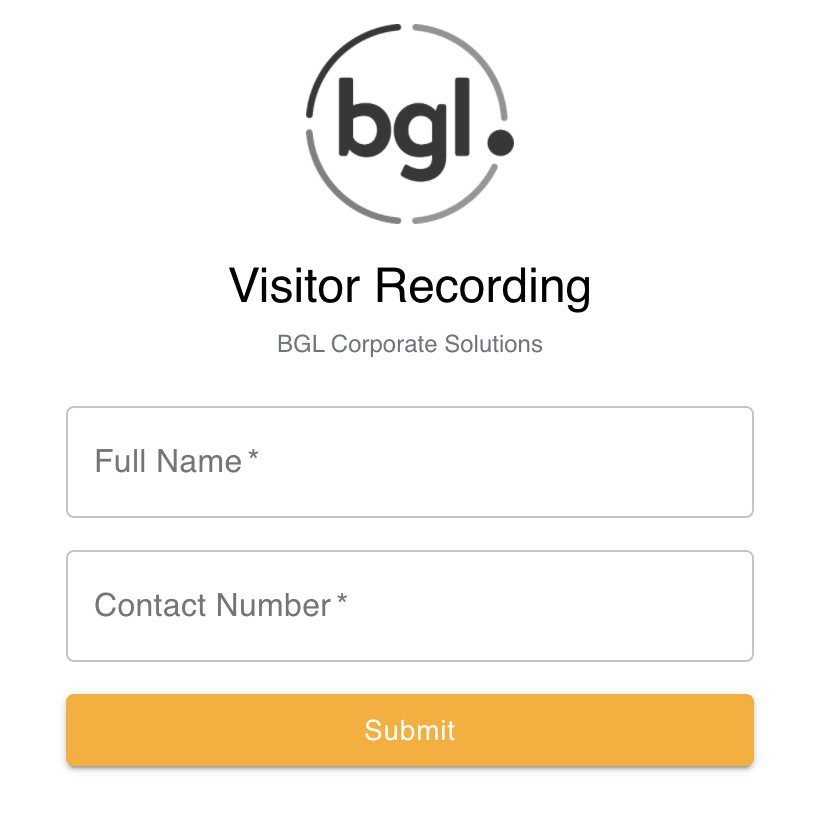Click the asterisk next to Full Name
The width and height of the screenshot is (818, 828).
[x=253, y=455]
